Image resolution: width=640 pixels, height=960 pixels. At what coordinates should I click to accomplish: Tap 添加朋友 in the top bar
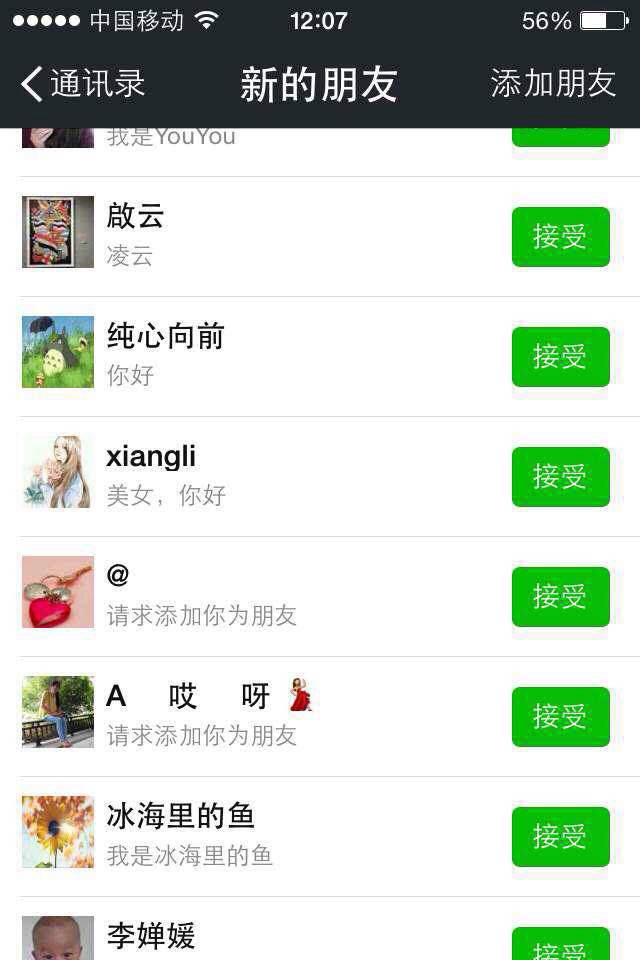[553, 84]
